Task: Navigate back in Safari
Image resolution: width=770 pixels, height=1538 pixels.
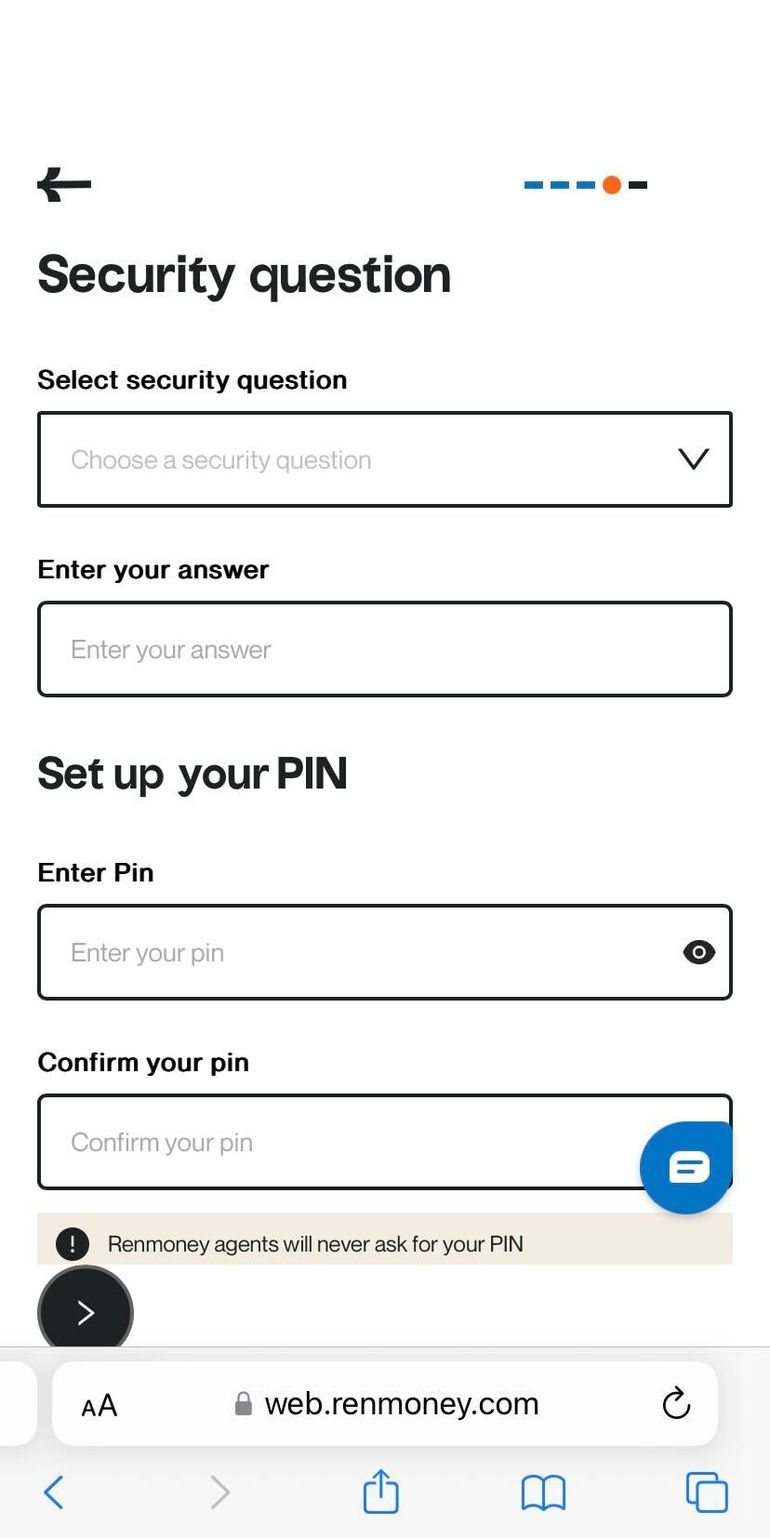Action: pyautogui.click(x=54, y=1493)
